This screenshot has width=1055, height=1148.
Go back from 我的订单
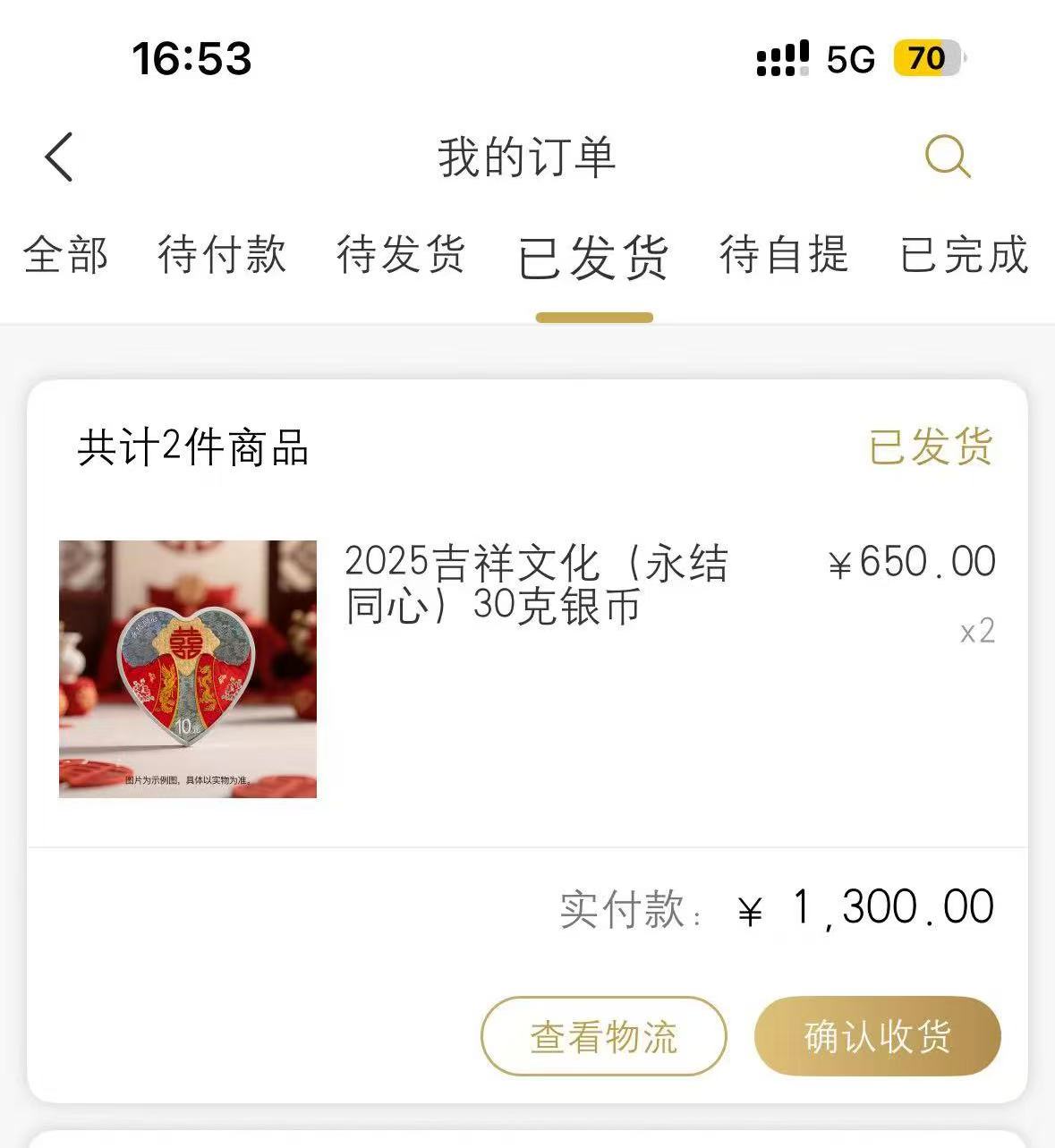[59, 157]
